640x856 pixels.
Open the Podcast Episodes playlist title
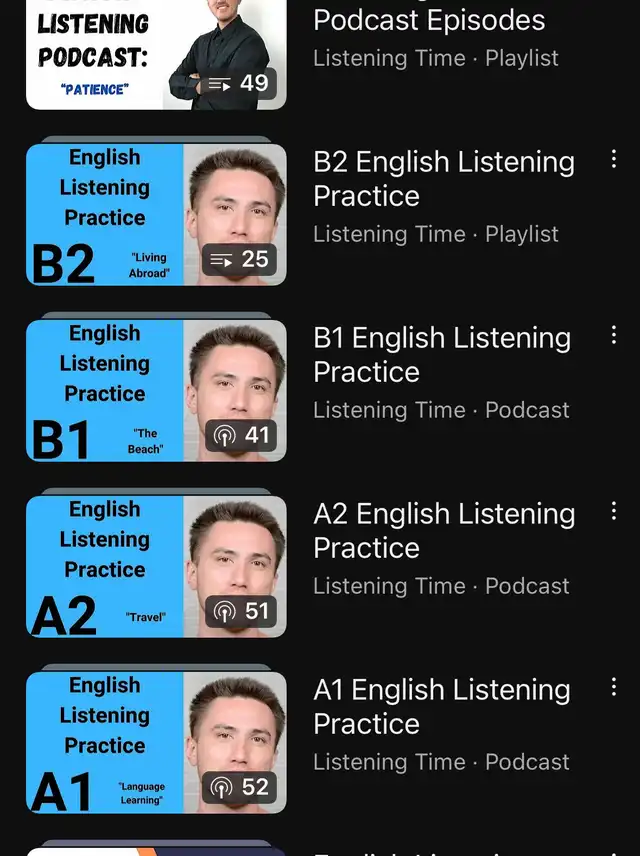(429, 20)
